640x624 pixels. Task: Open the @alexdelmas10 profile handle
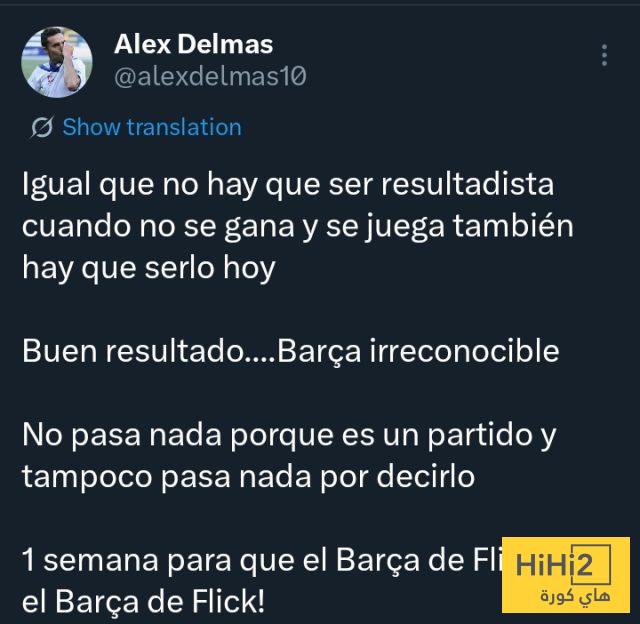coord(210,77)
